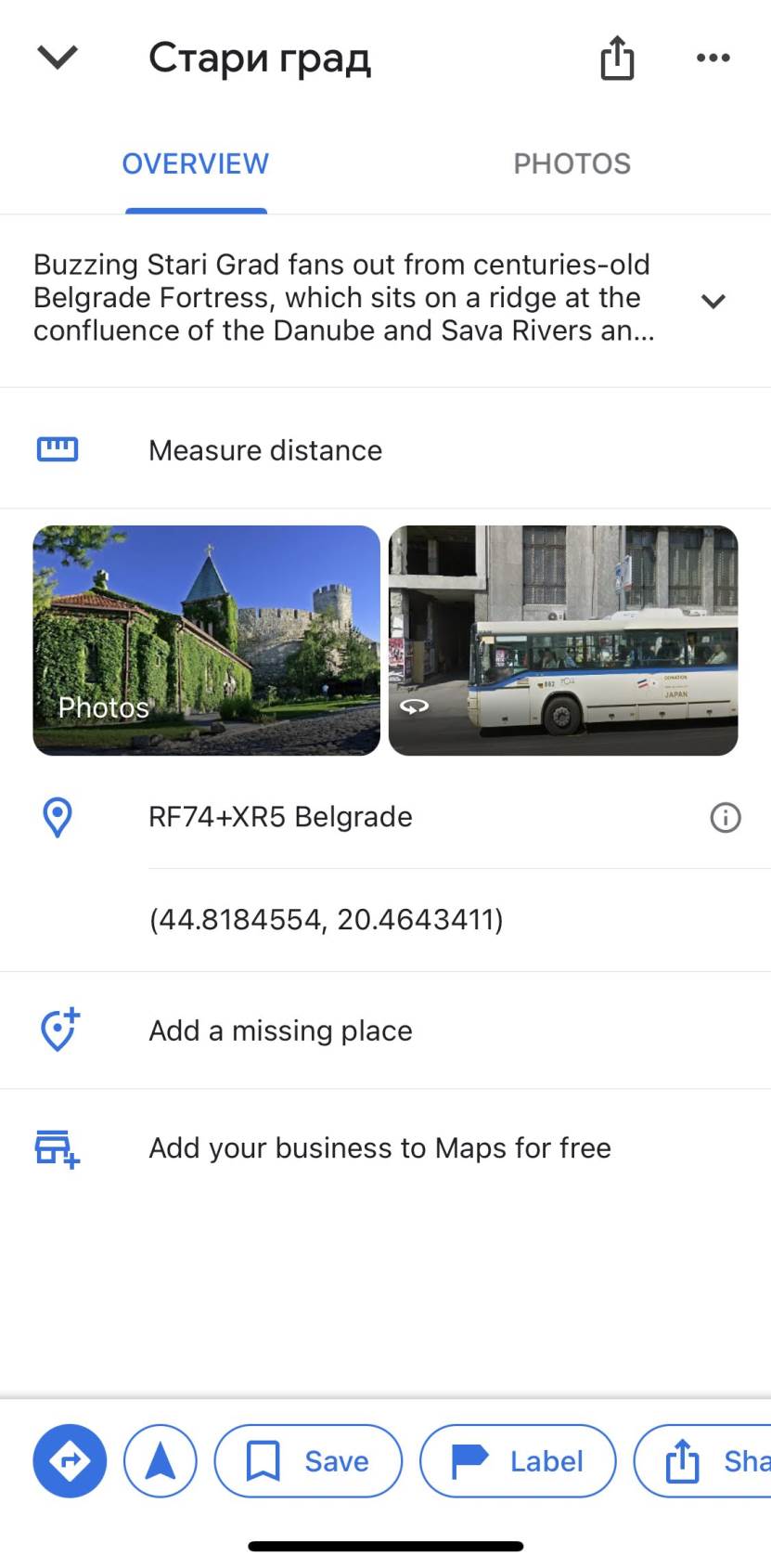Tap the bookmark icon in Save button
This screenshot has width=771, height=1568.
coord(264,1460)
